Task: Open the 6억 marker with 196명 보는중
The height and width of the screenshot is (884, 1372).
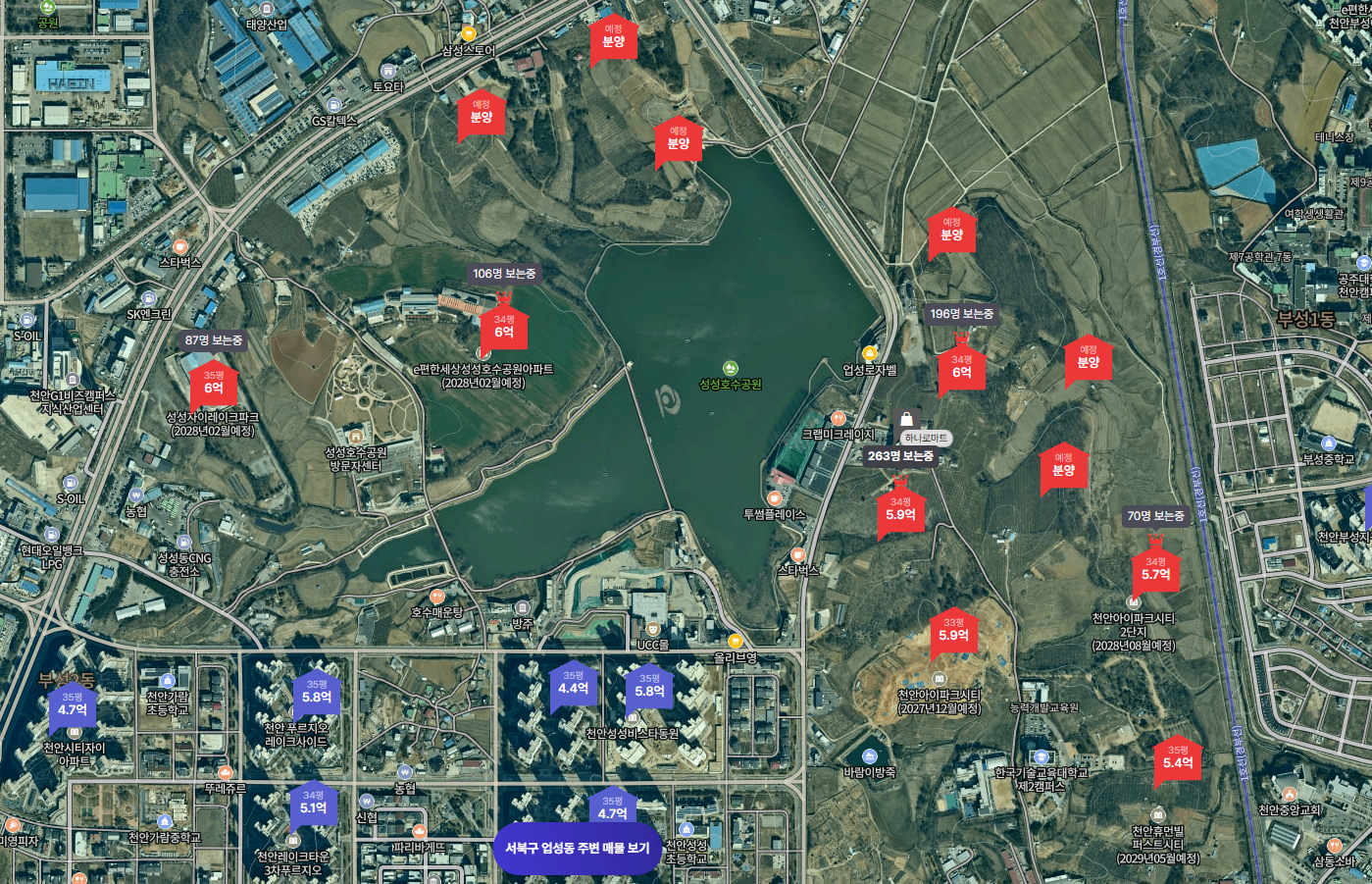Action: coord(962,368)
